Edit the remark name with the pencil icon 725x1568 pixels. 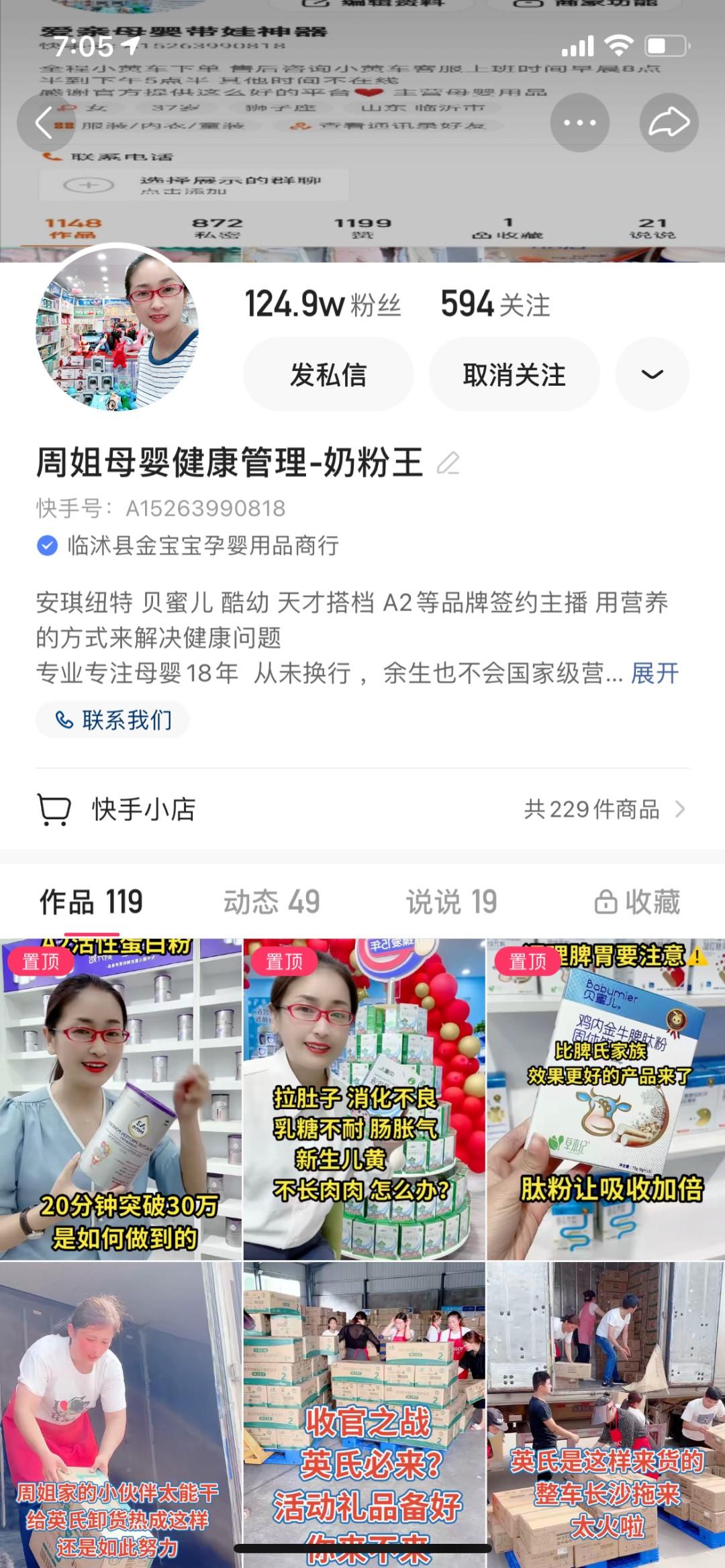click(x=448, y=464)
